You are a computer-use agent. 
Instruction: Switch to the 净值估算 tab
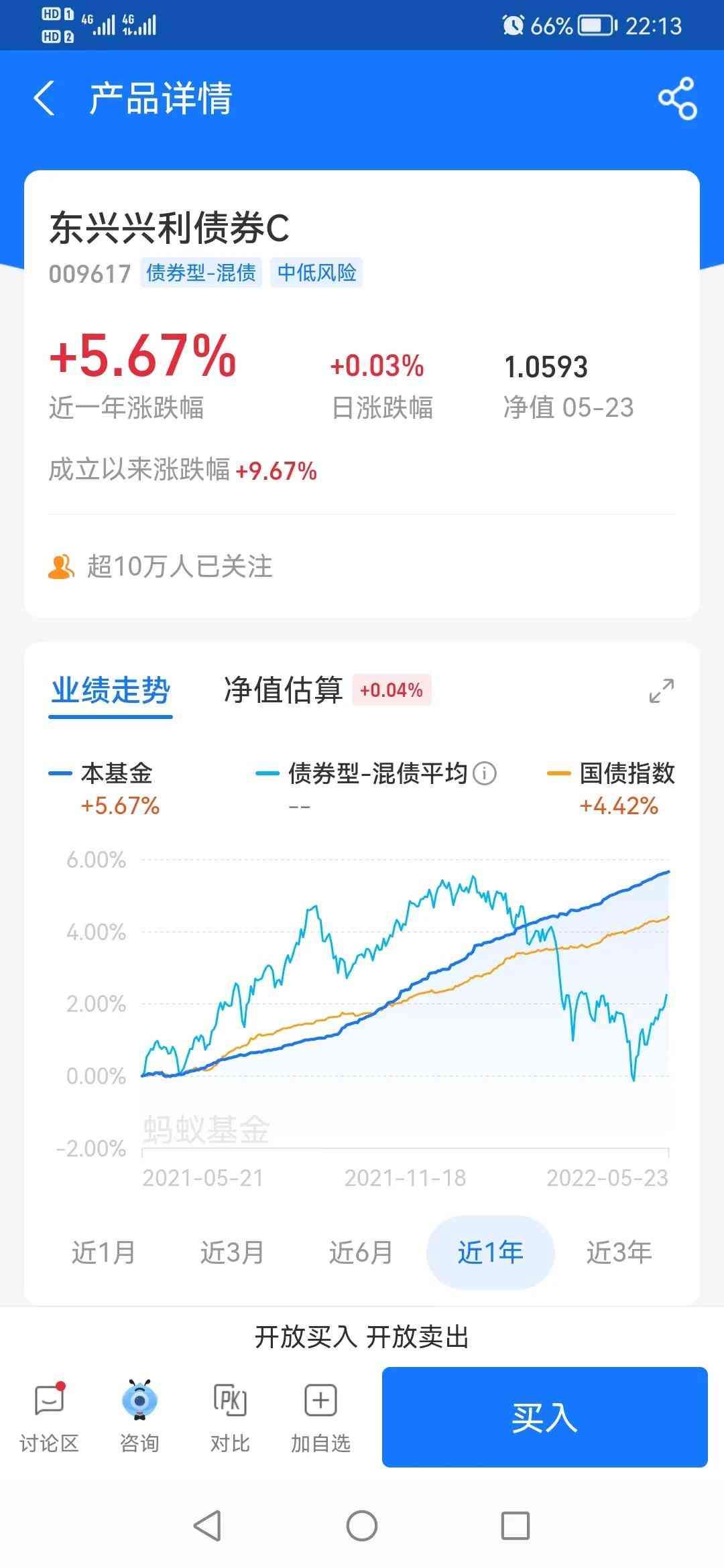tap(283, 690)
